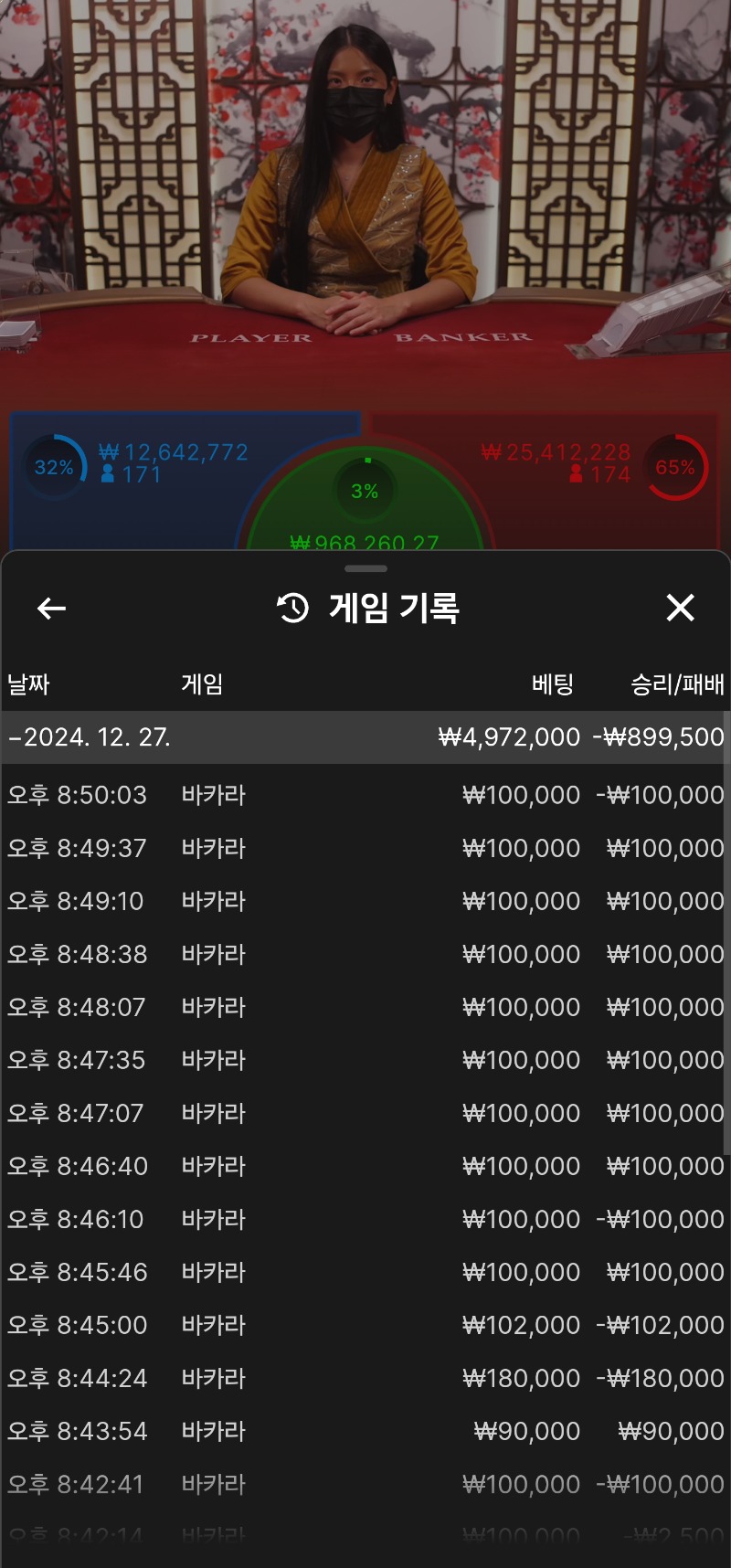Open the 오후 8:49:37 바카라 record
Screen dimensions: 731x1568
point(365,848)
